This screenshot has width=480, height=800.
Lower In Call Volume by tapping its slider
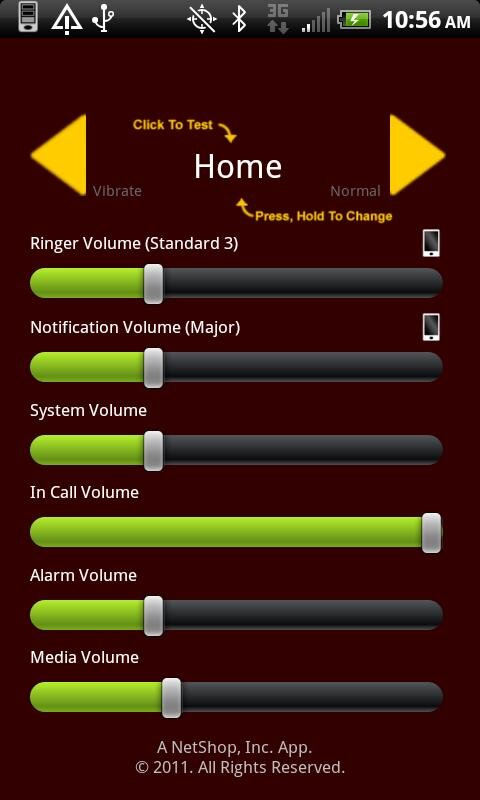coord(236,533)
